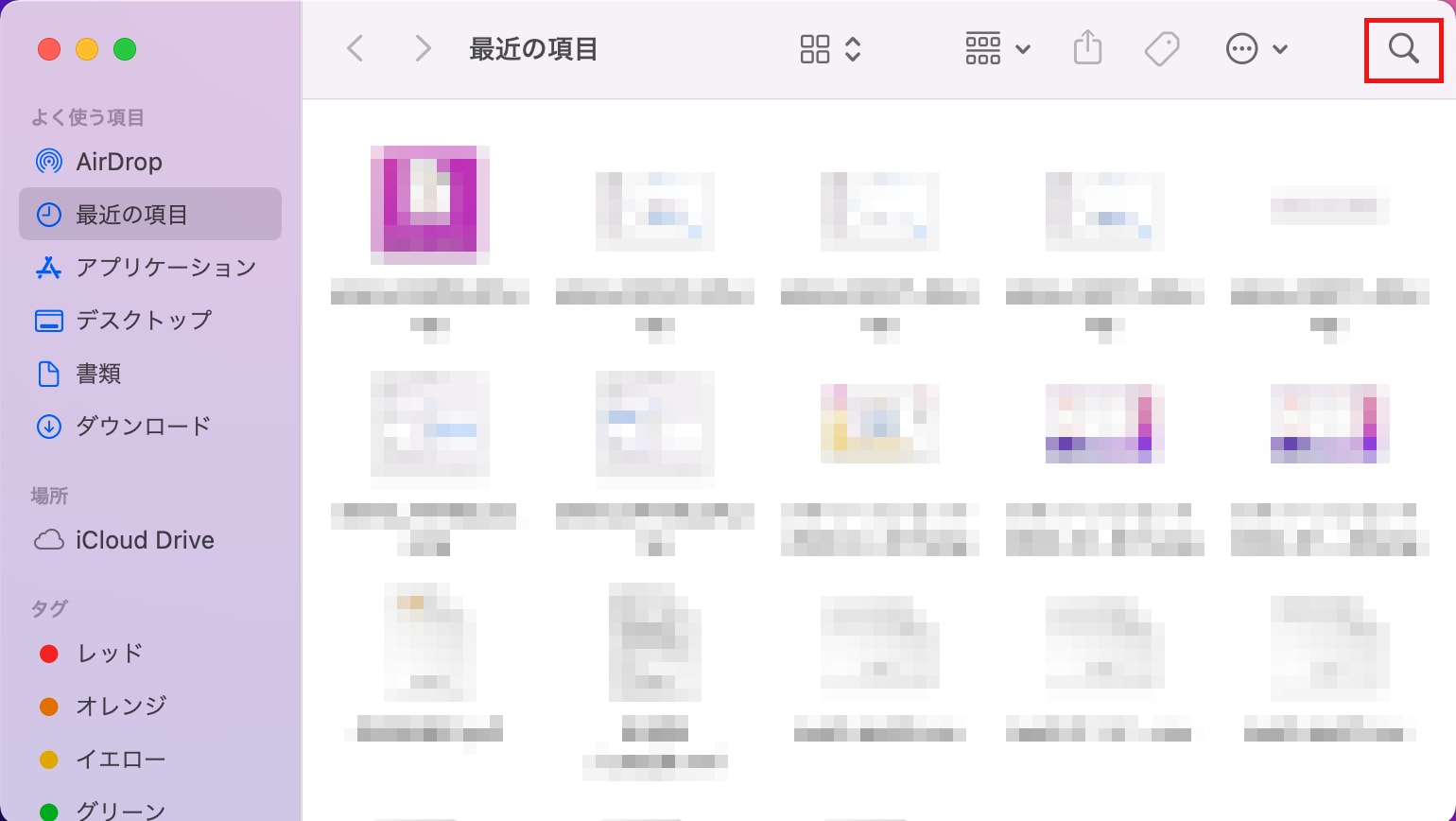Open the tag editing icon
Viewport: 1456px width, 821px height.
click(x=1161, y=49)
